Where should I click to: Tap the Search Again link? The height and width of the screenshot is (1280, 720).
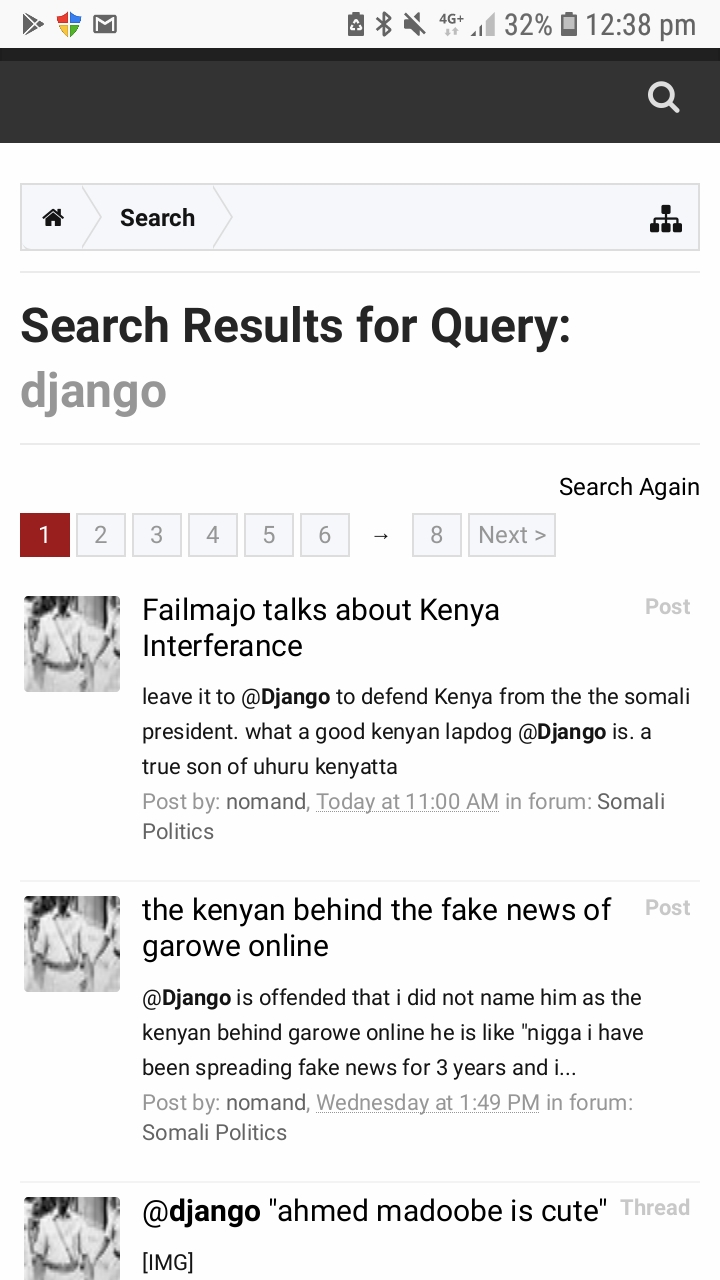(x=629, y=487)
